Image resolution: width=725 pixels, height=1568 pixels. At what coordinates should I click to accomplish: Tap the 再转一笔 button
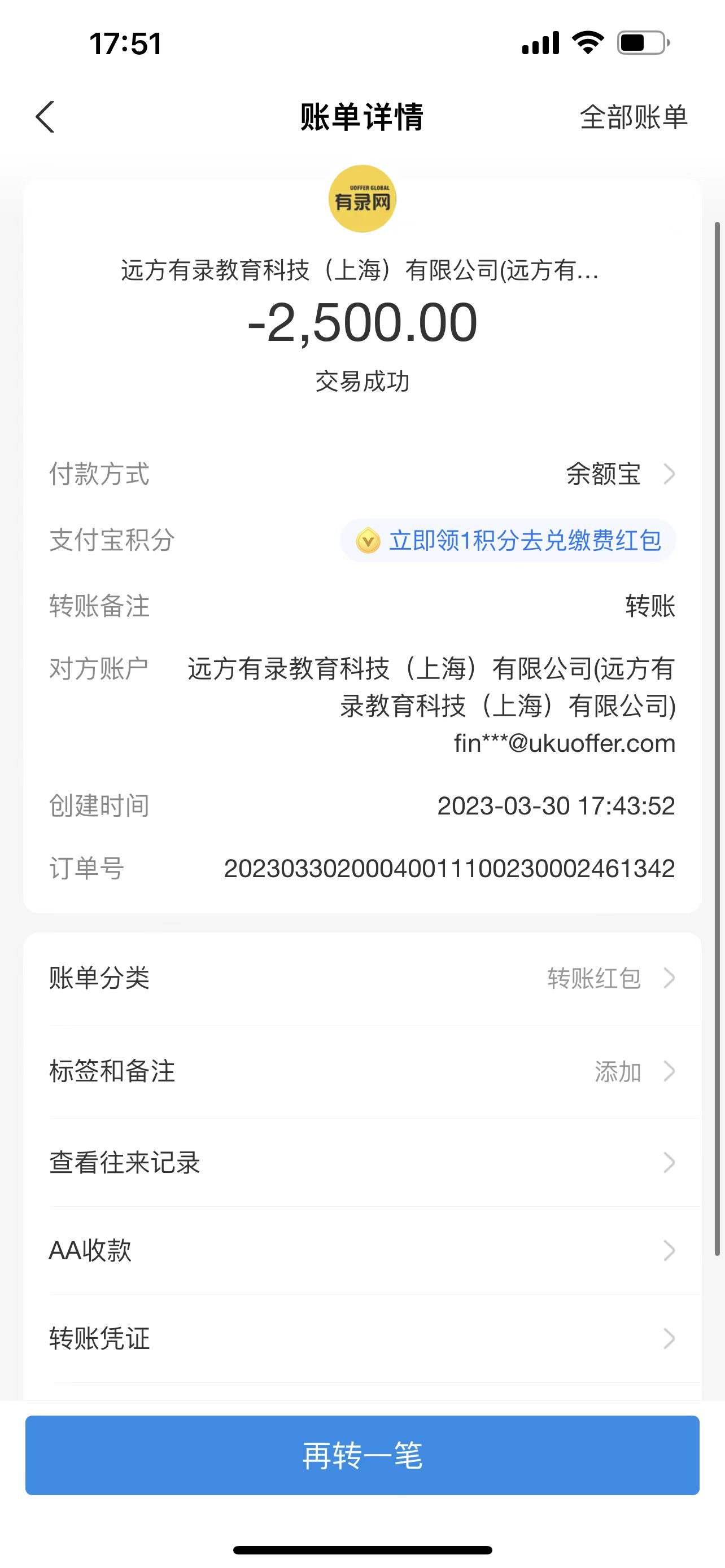362,1455
